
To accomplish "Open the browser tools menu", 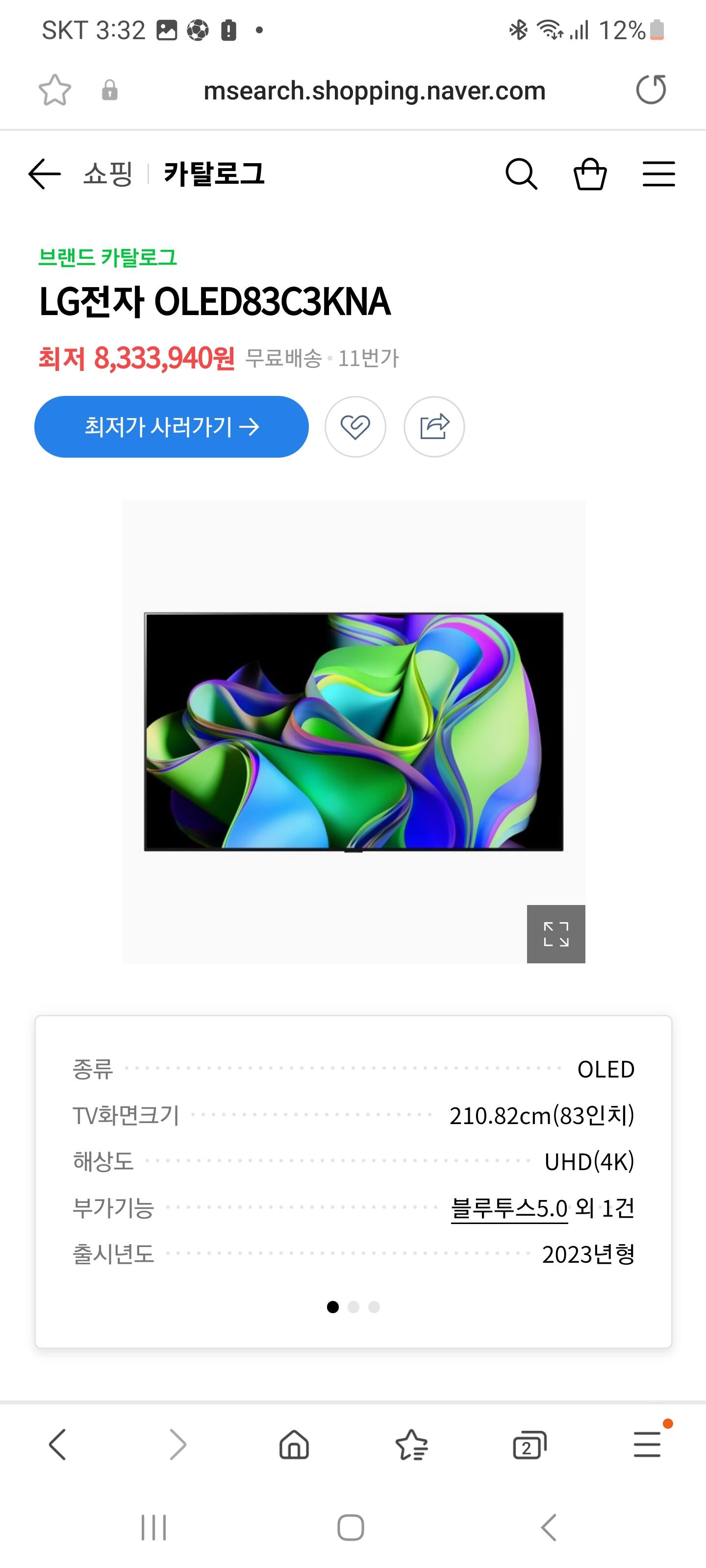I will pyautogui.click(x=648, y=1445).
